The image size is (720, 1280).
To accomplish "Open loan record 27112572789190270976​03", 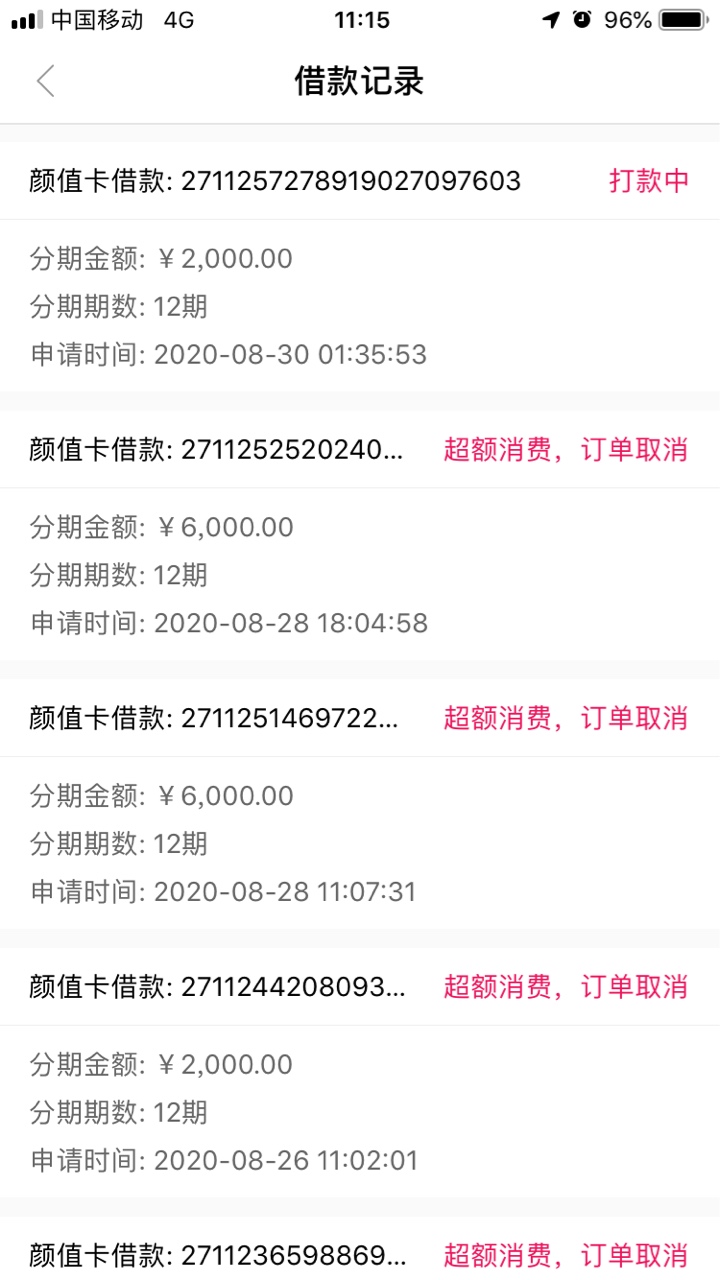I will coord(360,266).
